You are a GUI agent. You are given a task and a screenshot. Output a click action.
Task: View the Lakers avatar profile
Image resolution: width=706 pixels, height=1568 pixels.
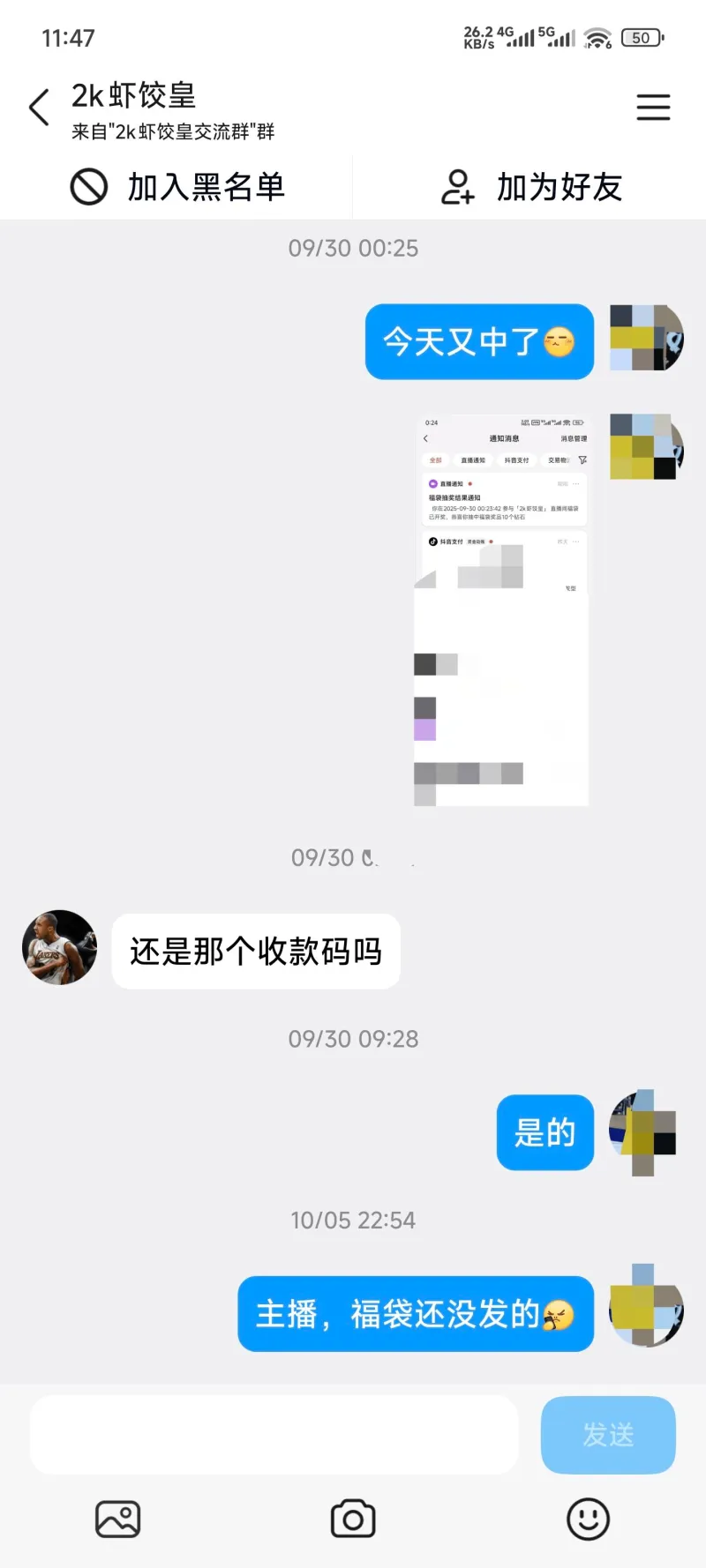(59, 948)
